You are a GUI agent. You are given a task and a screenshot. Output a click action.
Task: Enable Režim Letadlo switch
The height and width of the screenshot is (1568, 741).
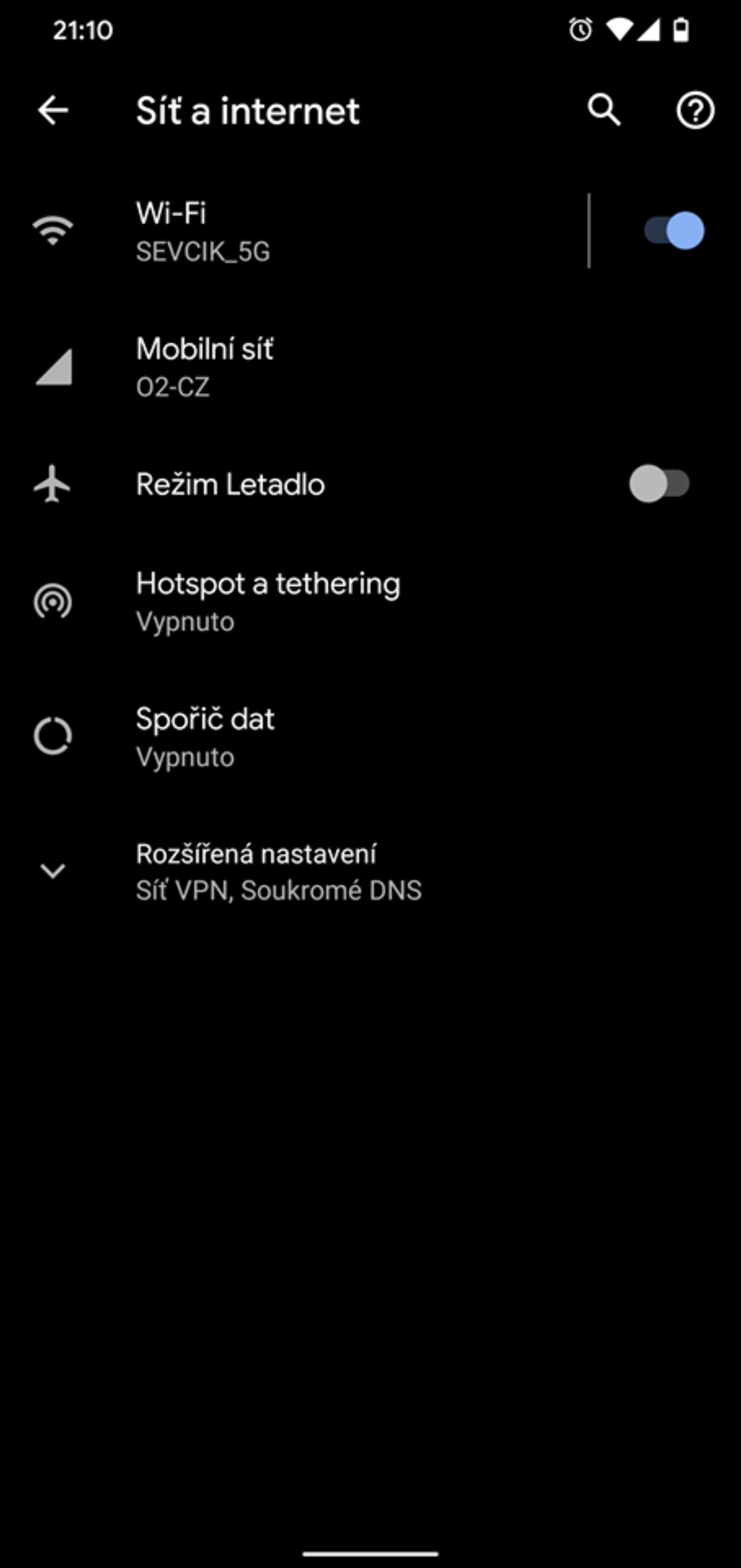pos(659,484)
